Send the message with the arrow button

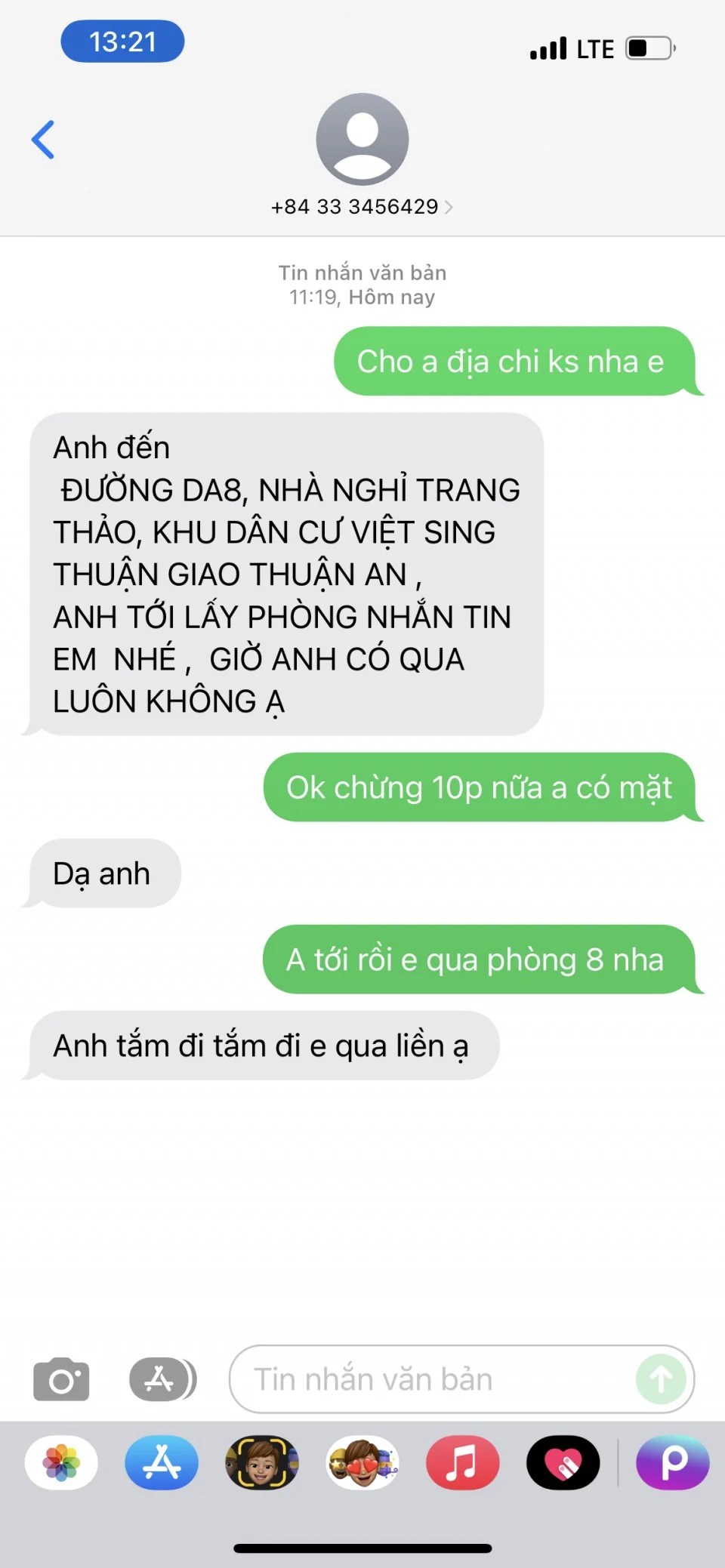click(661, 1379)
